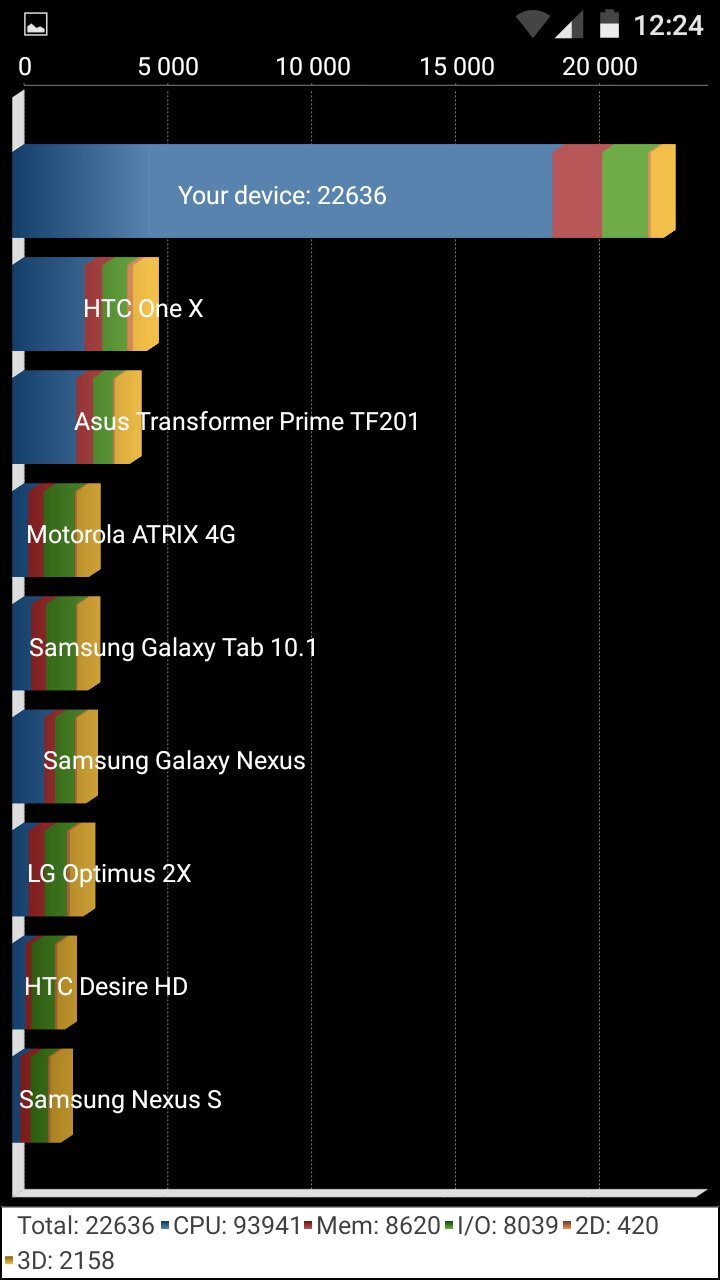The image size is (720, 1280).
Task: Select the blue CPU legend marker
Action: coord(163,1224)
